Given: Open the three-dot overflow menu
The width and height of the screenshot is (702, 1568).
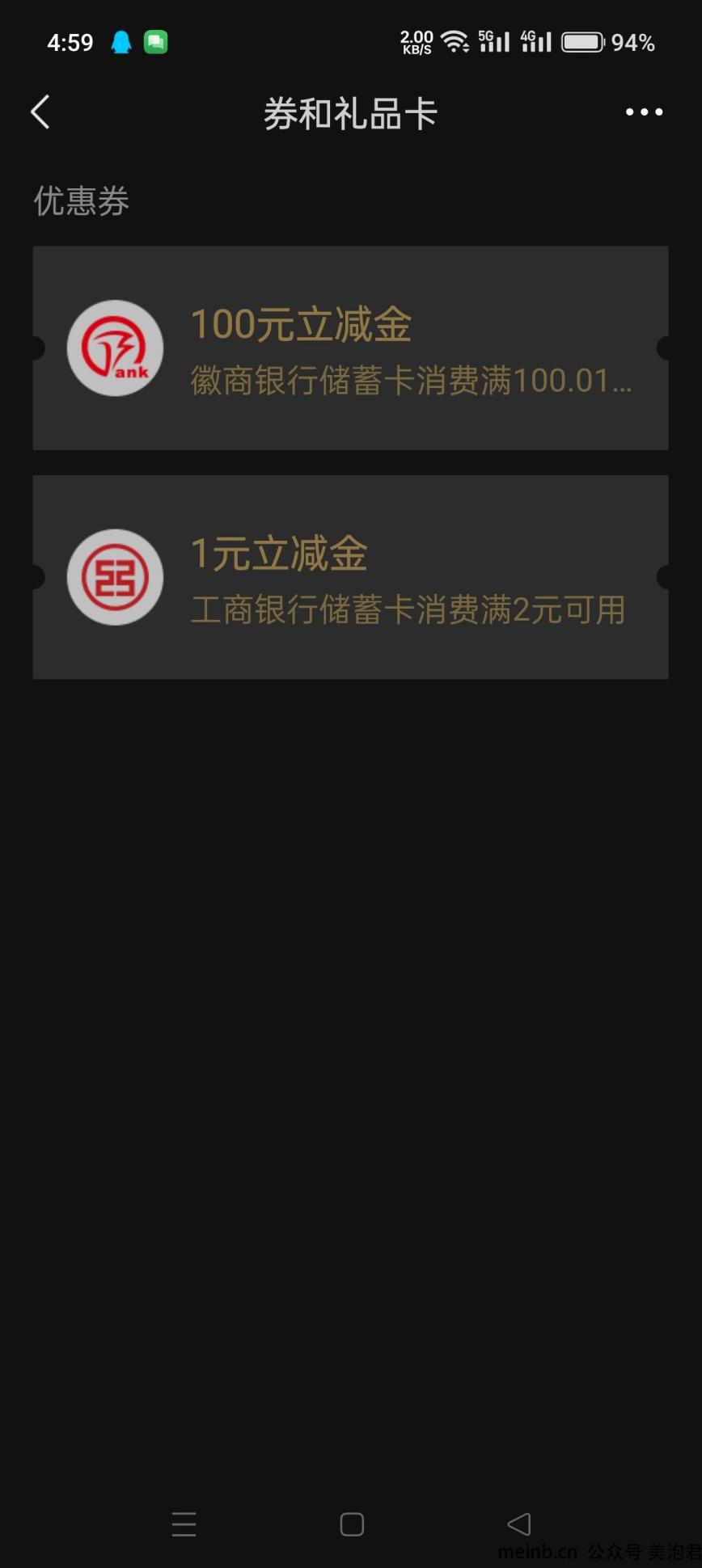Looking at the screenshot, I should pos(644,112).
